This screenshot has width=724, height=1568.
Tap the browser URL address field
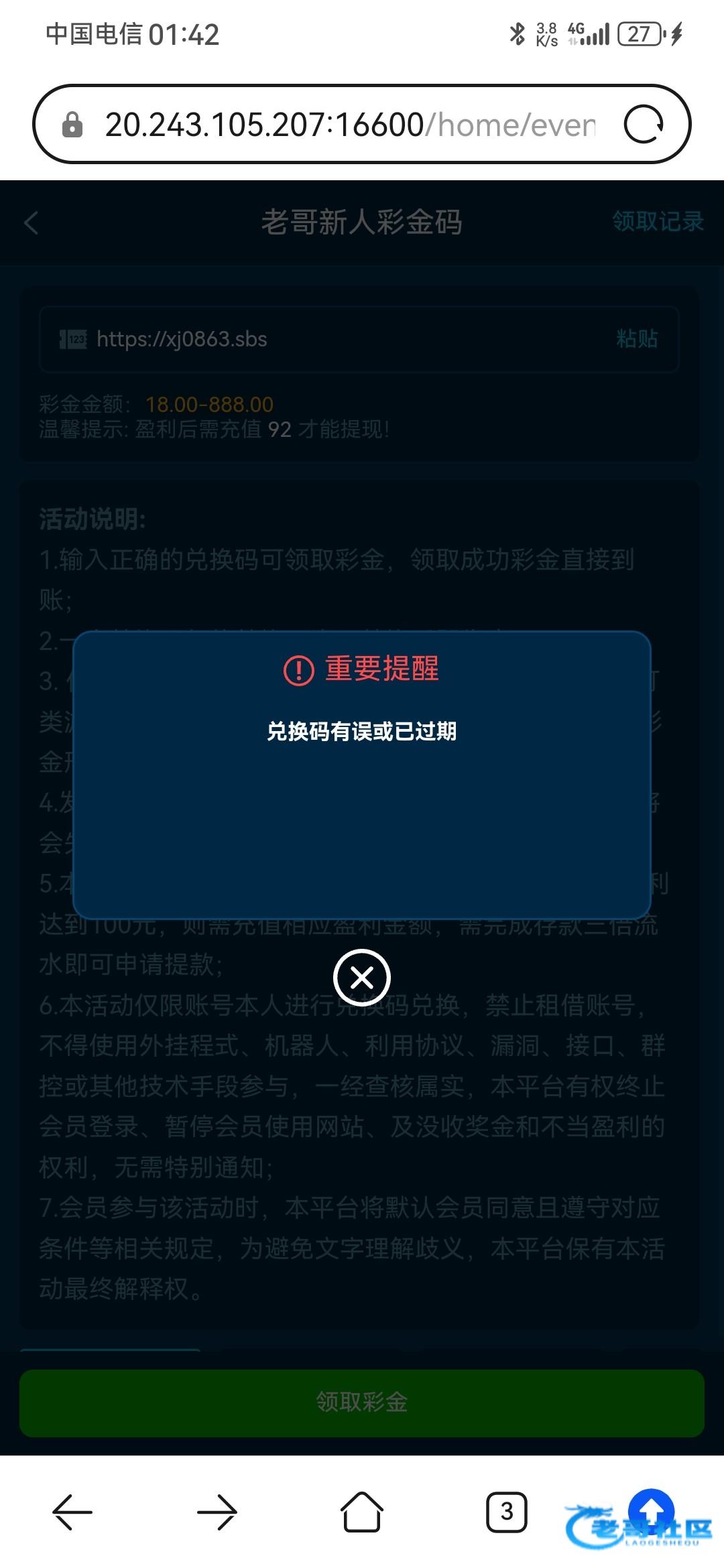tap(349, 125)
